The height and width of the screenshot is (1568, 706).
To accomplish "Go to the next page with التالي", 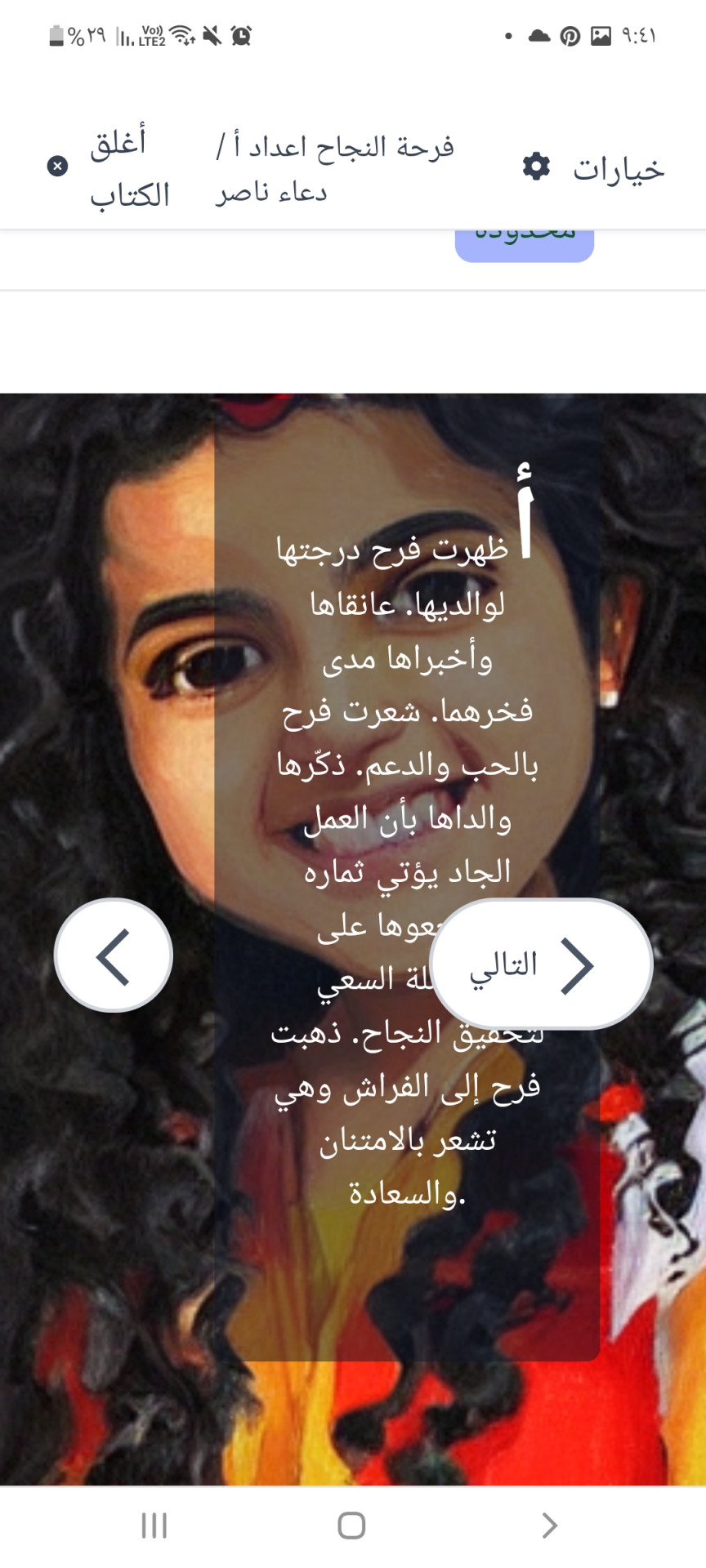I will [x=541, y=964].
